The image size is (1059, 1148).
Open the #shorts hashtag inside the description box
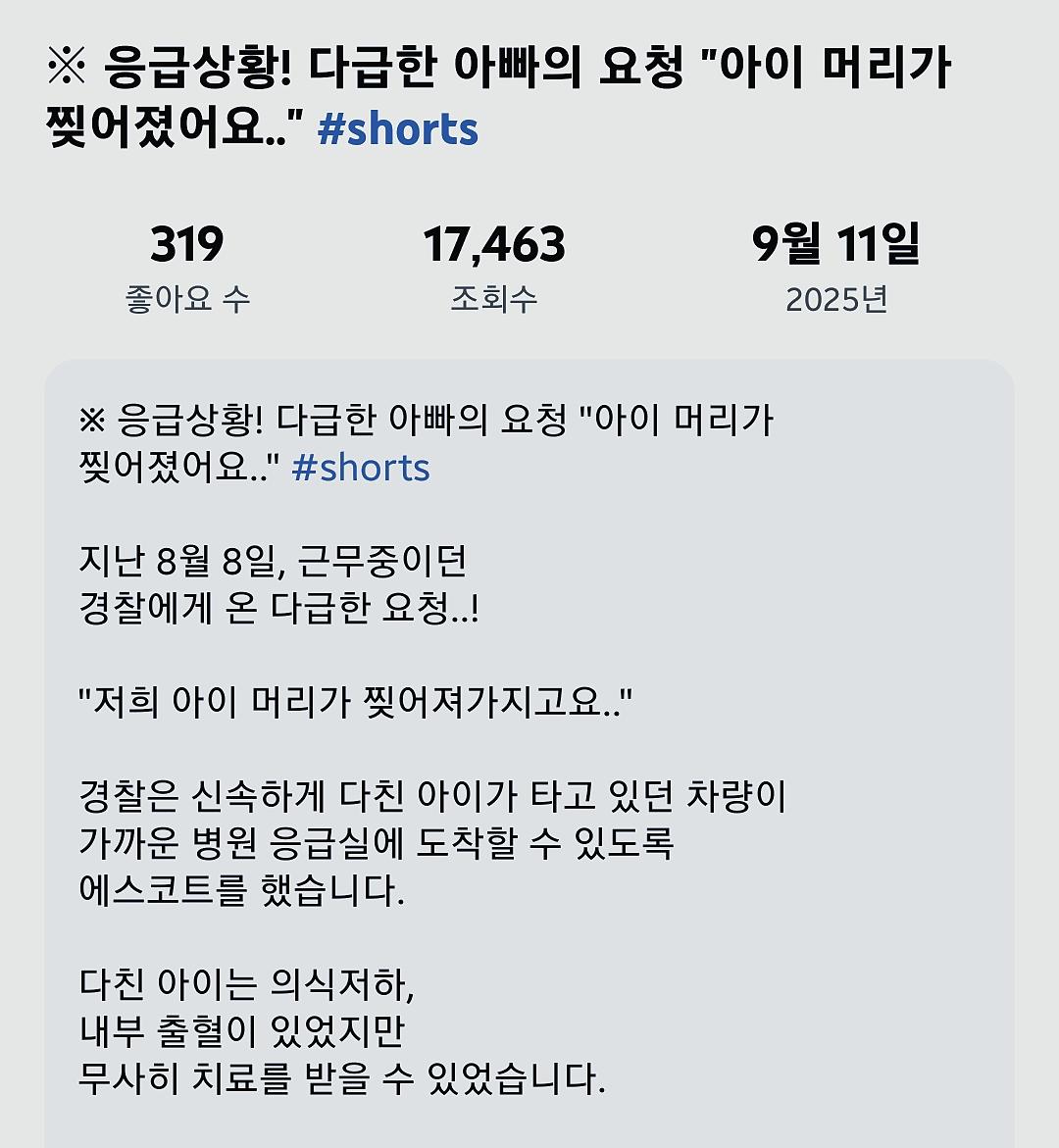361,468
